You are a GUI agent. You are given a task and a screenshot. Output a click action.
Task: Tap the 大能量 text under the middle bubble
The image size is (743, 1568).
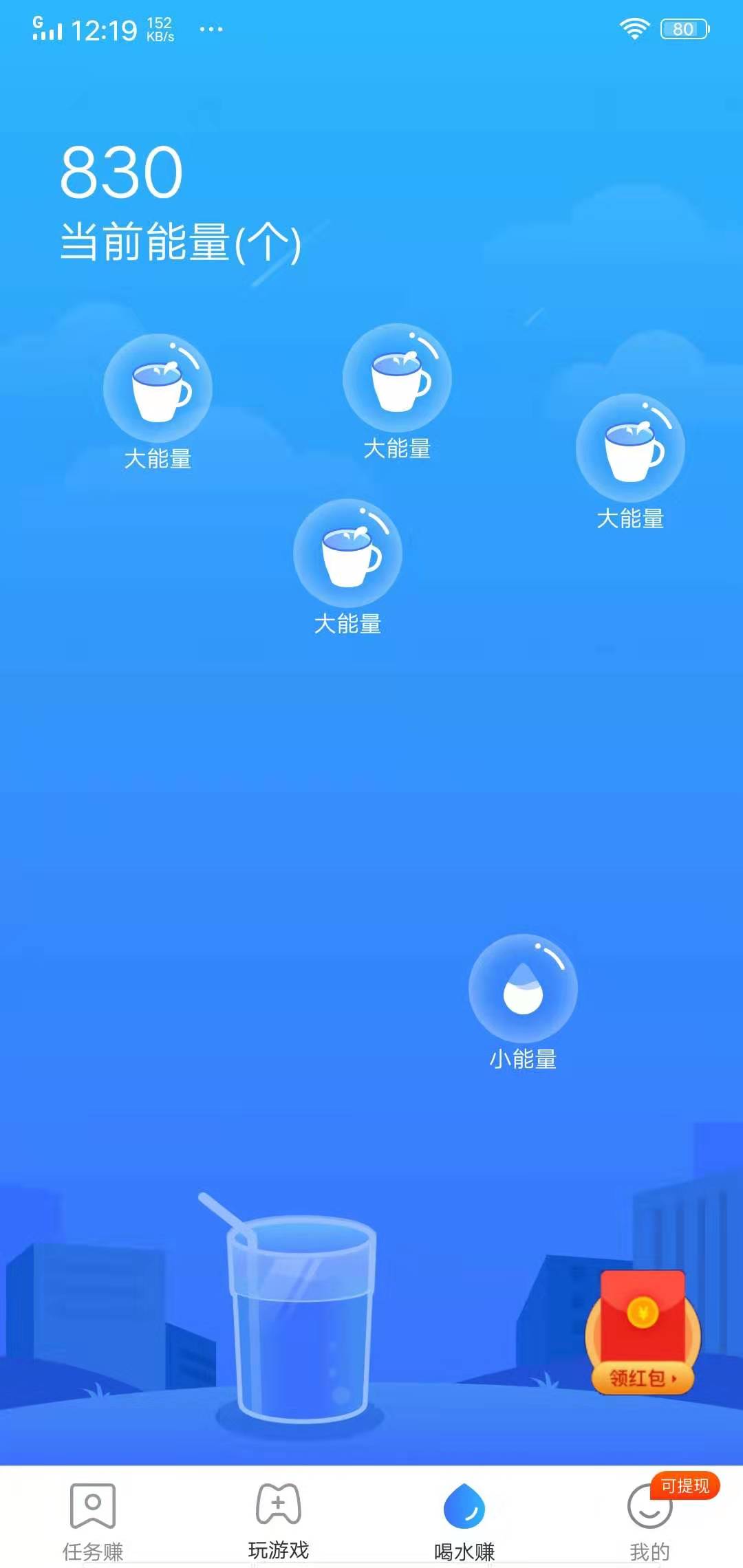click(x=347, y=624)
